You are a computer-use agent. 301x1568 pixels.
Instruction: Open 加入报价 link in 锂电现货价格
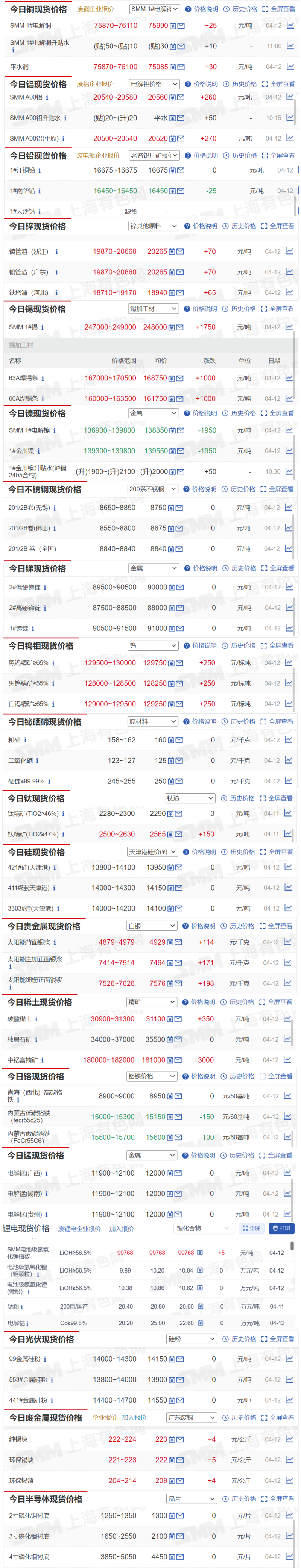click(x=121, y=1228)
